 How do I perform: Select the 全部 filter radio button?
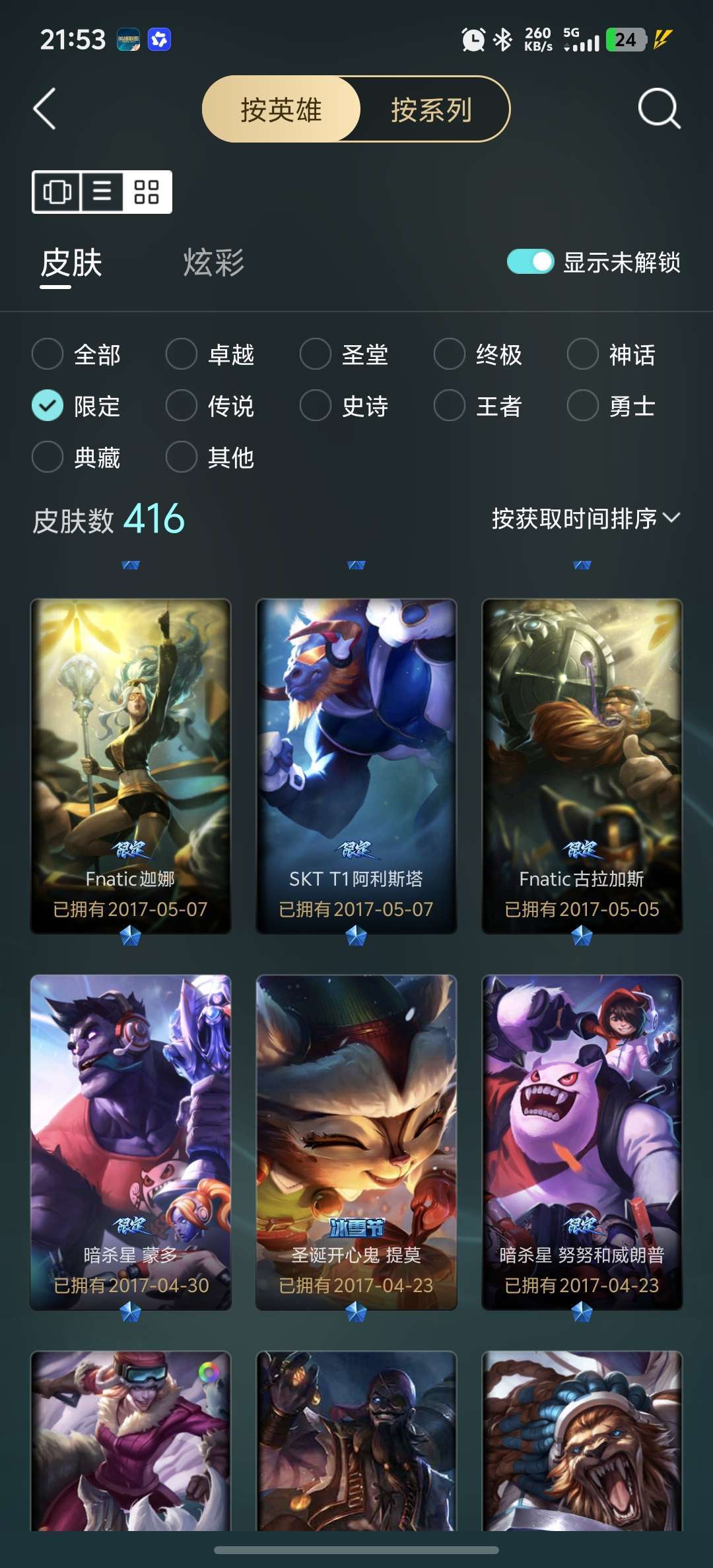pos(47,355)
